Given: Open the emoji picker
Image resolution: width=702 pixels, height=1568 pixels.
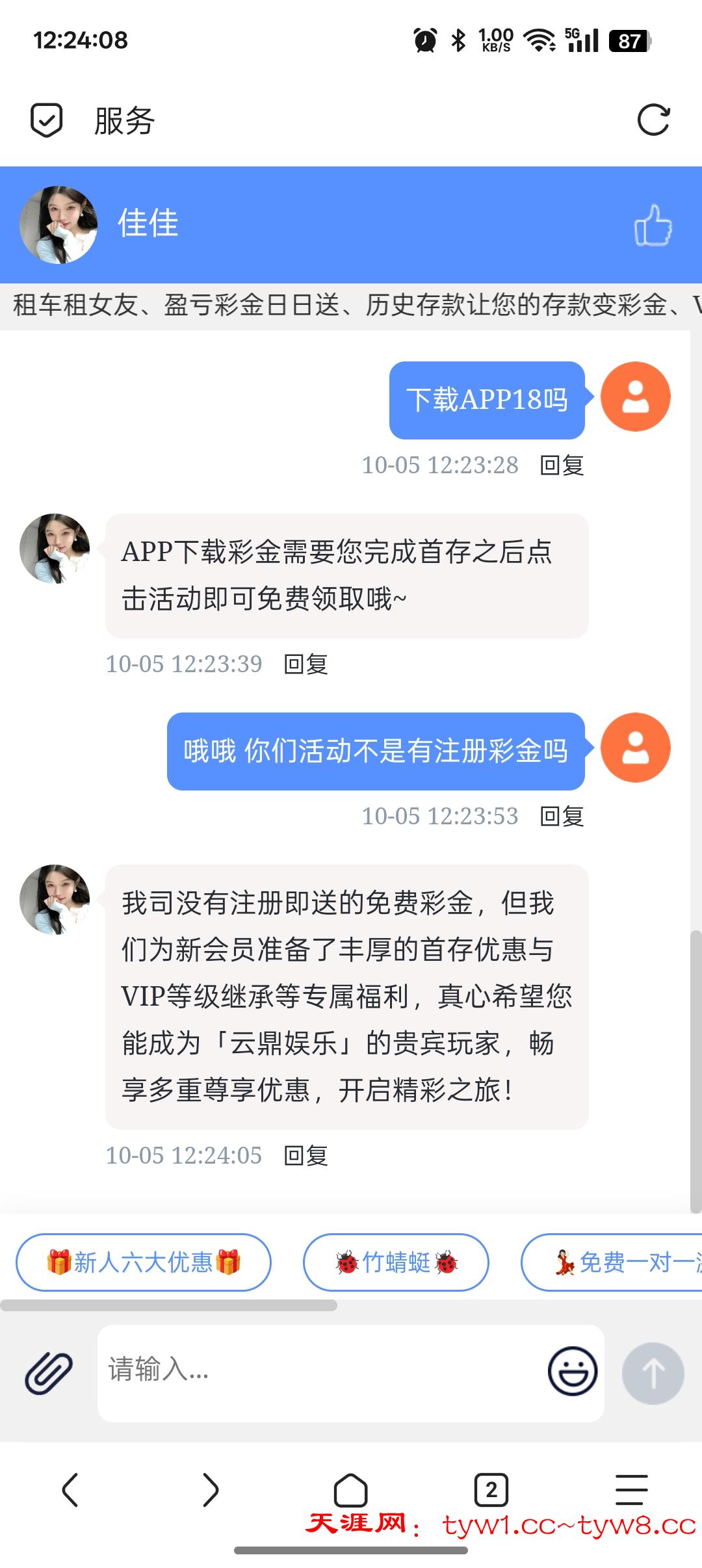Looking at the screenshot, I should coord(573,1371).
